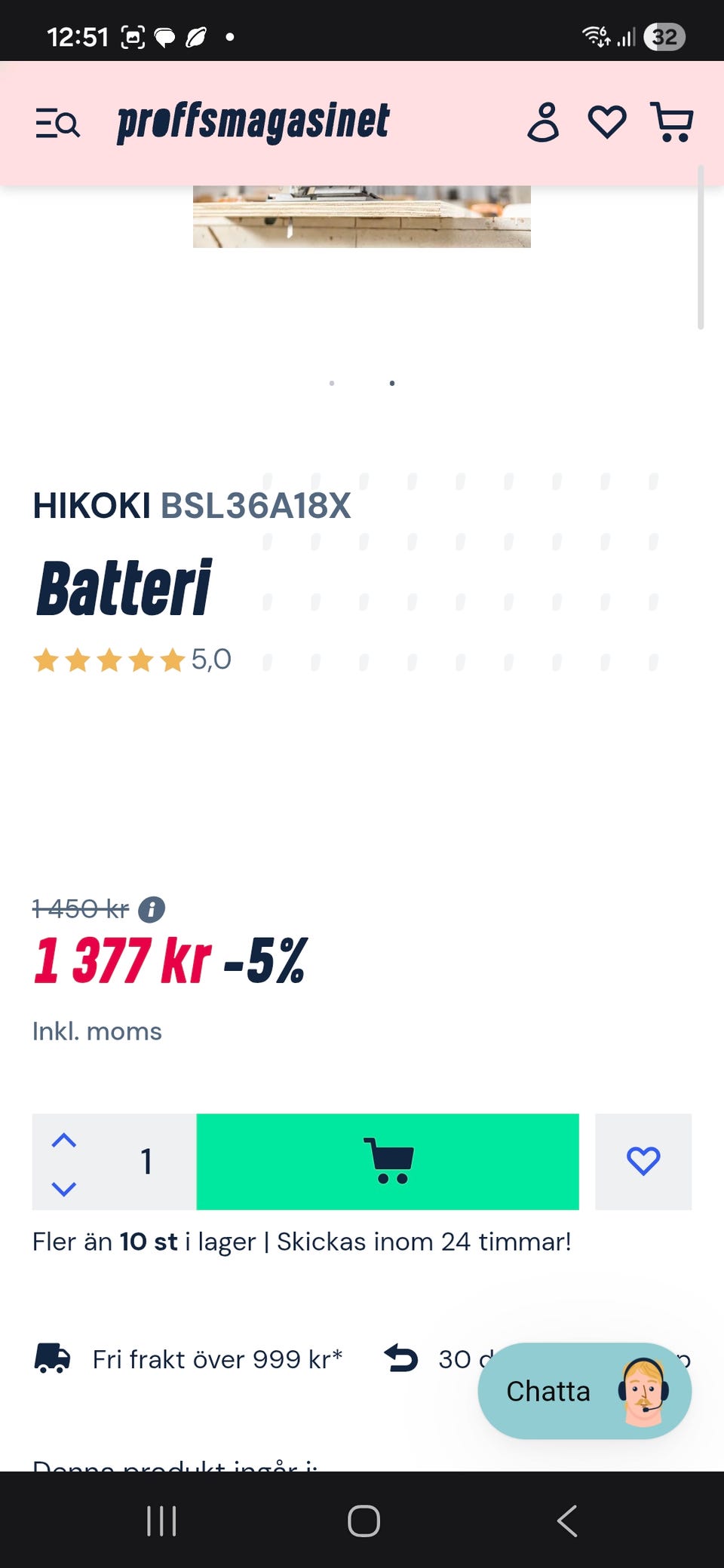Viewport: 724px width, 1568px height.
Task: Go back with the system back button
Action: [567, 1521]
